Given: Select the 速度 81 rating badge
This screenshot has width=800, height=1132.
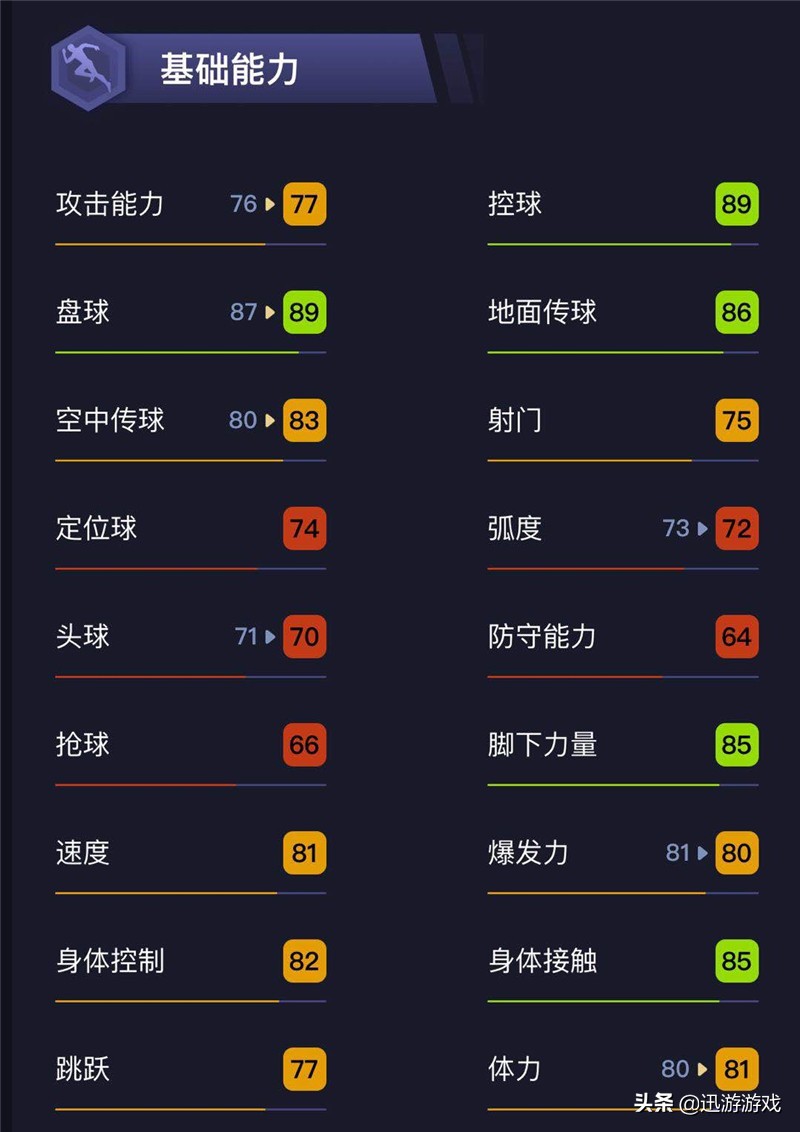Looking at the screenshot, I should coord(303,853).
